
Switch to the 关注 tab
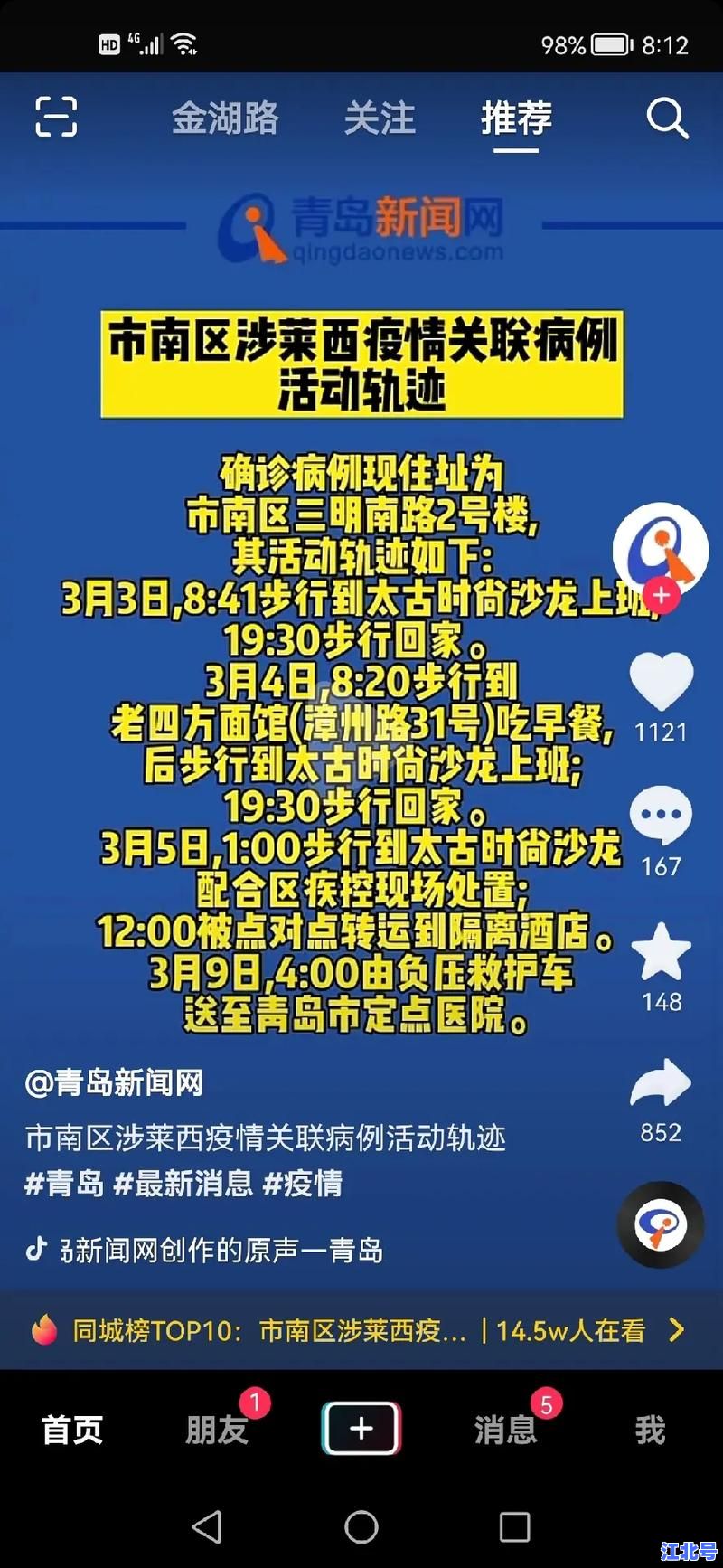[x=380, y=118]
